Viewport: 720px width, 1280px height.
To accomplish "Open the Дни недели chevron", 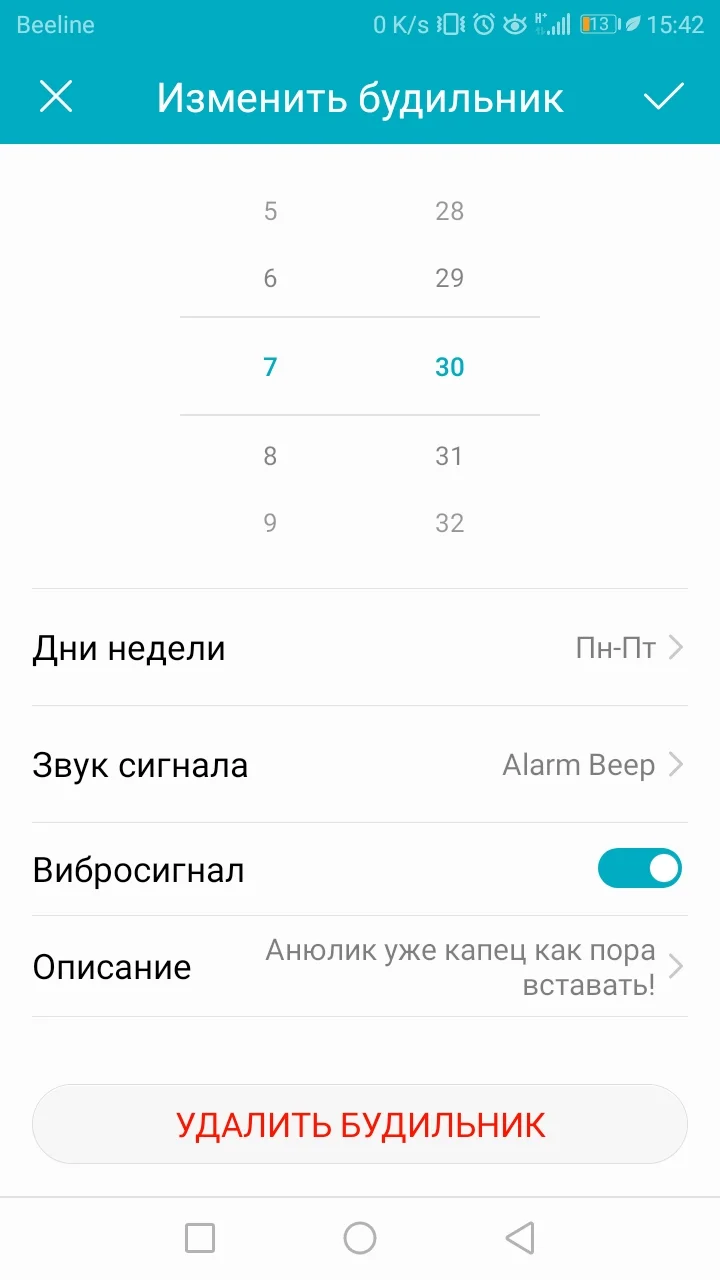I will coord(674,648).
